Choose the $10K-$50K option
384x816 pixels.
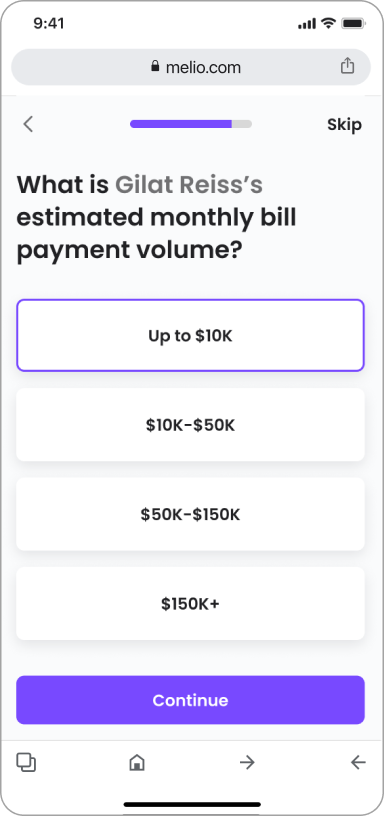[x=190, y=425]
